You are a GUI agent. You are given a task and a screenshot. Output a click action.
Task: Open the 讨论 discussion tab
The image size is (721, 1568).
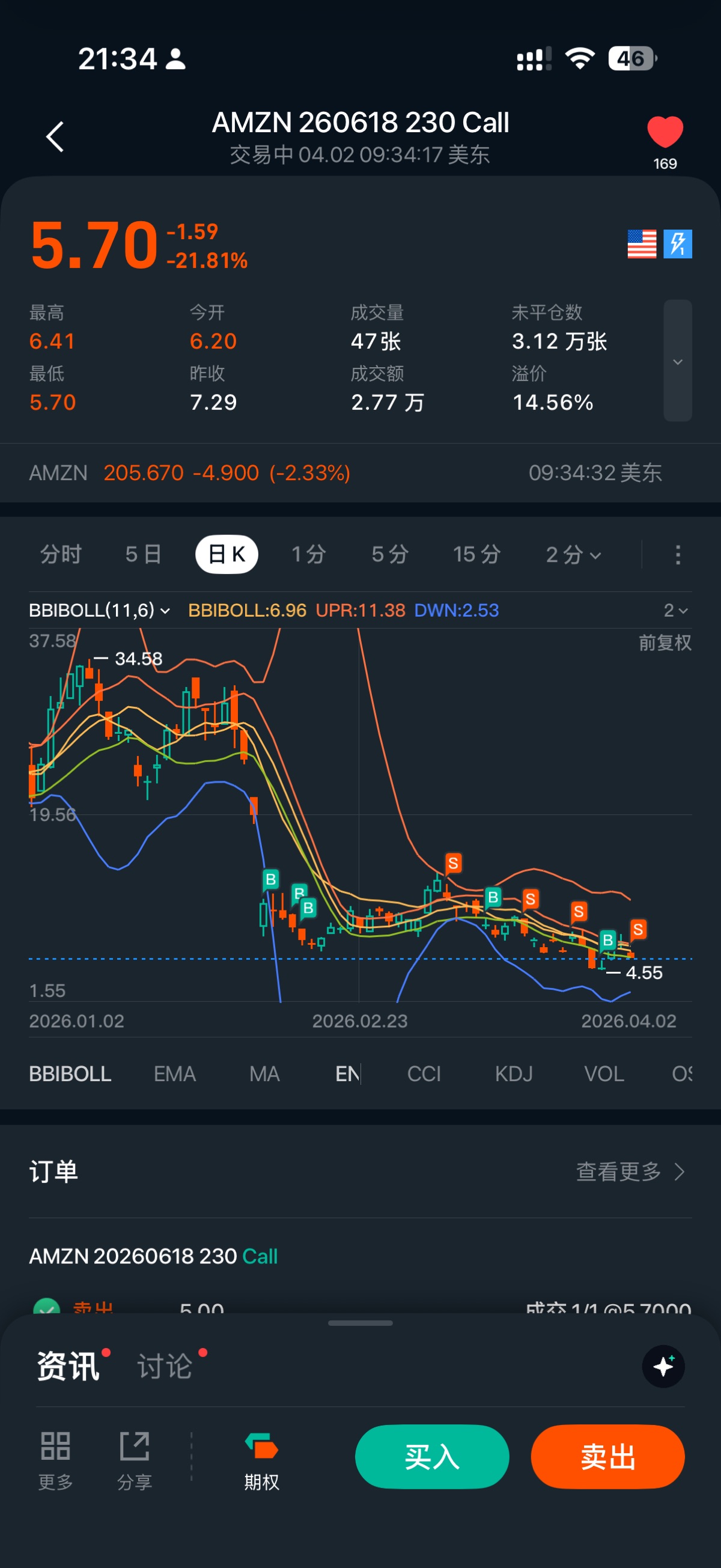point(165,1367)
